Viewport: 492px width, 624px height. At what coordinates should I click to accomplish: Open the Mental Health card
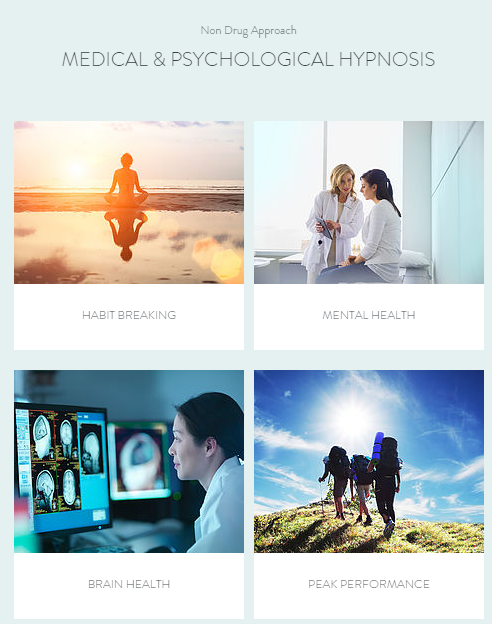point(369,236)
